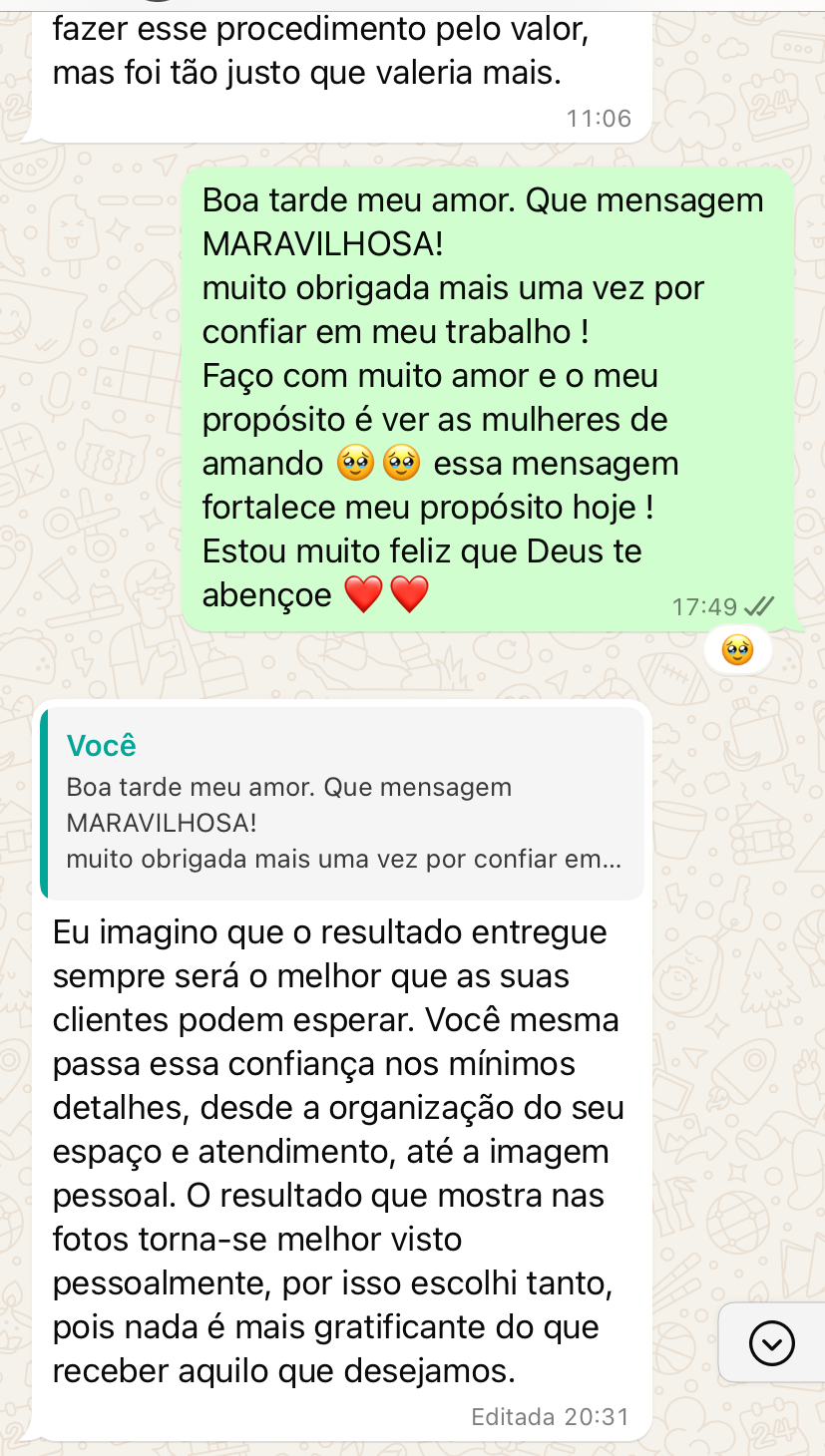Open the quoted 'Você' reply preview
825x1456 pixels.
pyautogui.click(x=342, y=803)
